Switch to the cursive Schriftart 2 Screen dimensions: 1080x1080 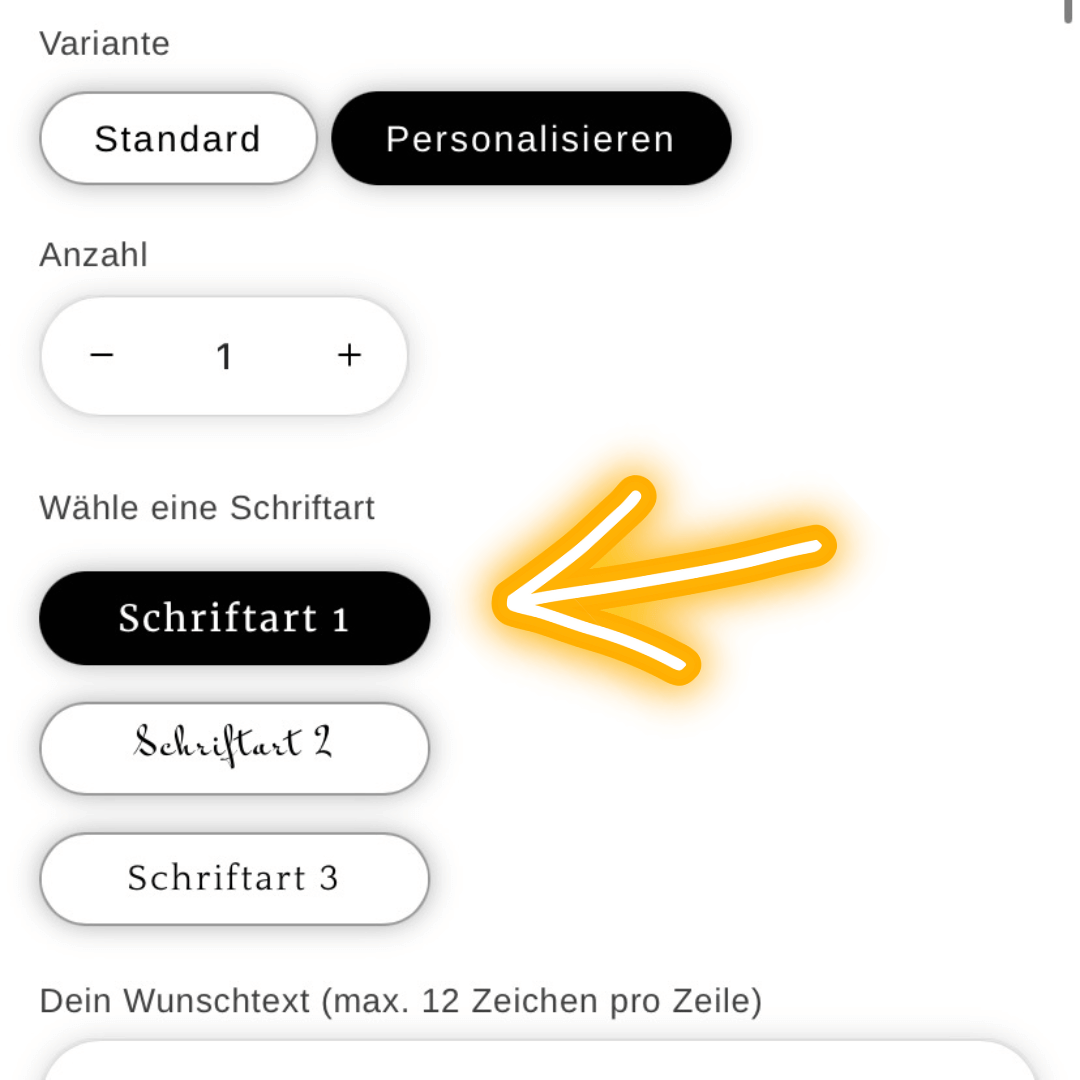(234, 748)
